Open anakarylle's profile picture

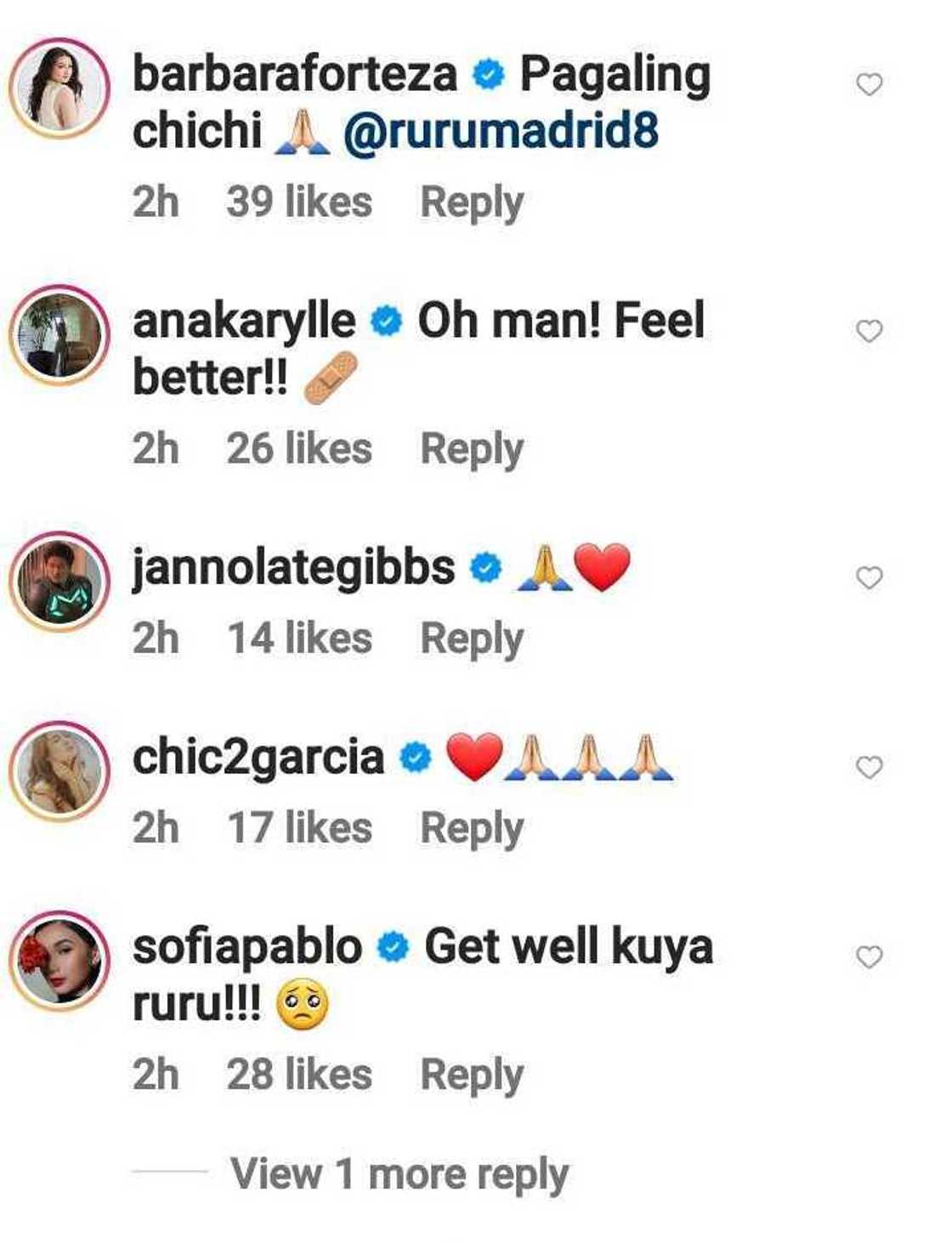point(59,334)
